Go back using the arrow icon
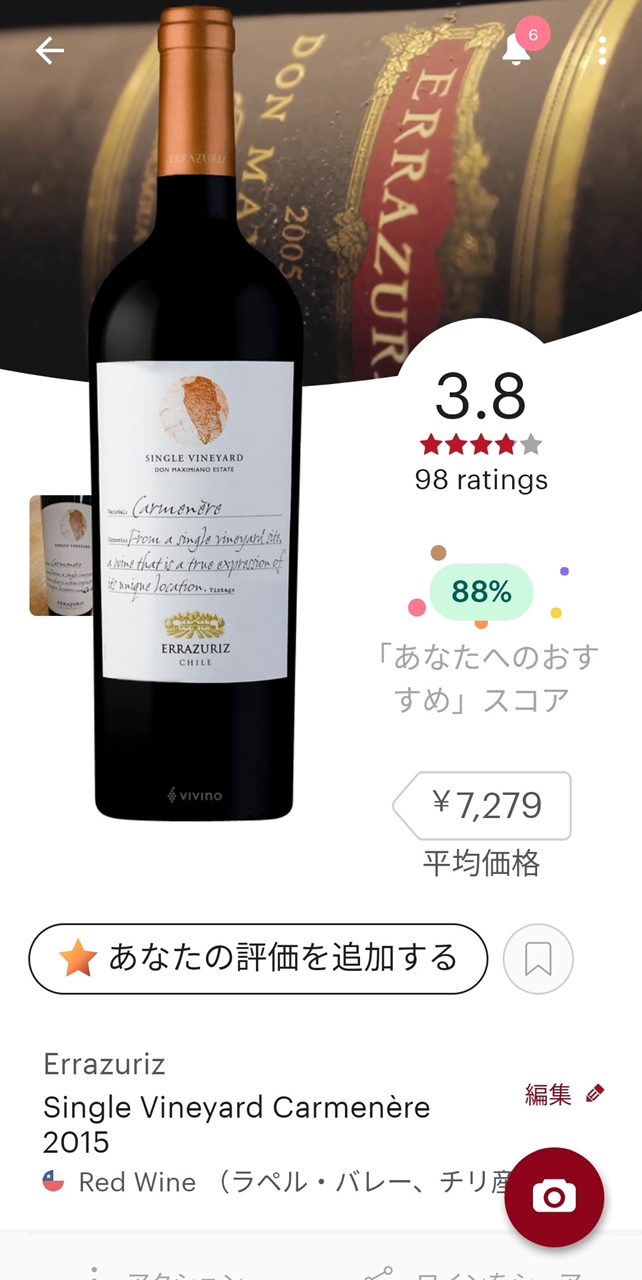Image resolution: width=642 pixels, height=1280 pixels. 49,51
